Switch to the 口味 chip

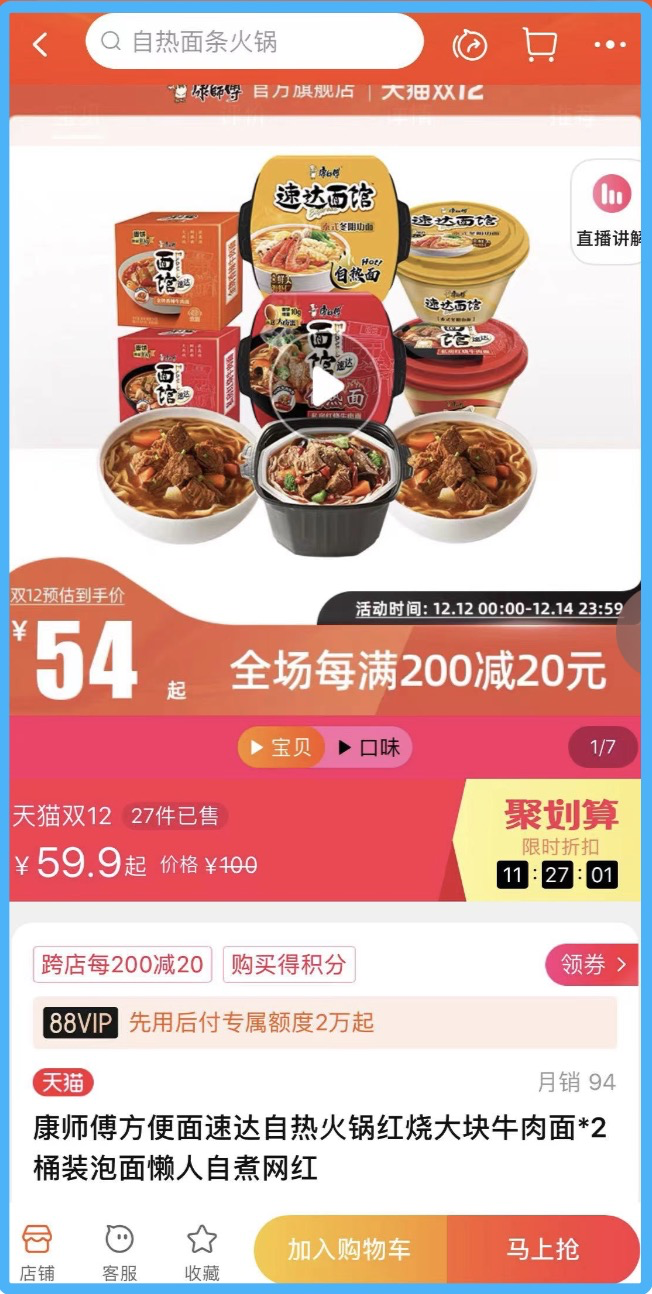tap(368, 747)
